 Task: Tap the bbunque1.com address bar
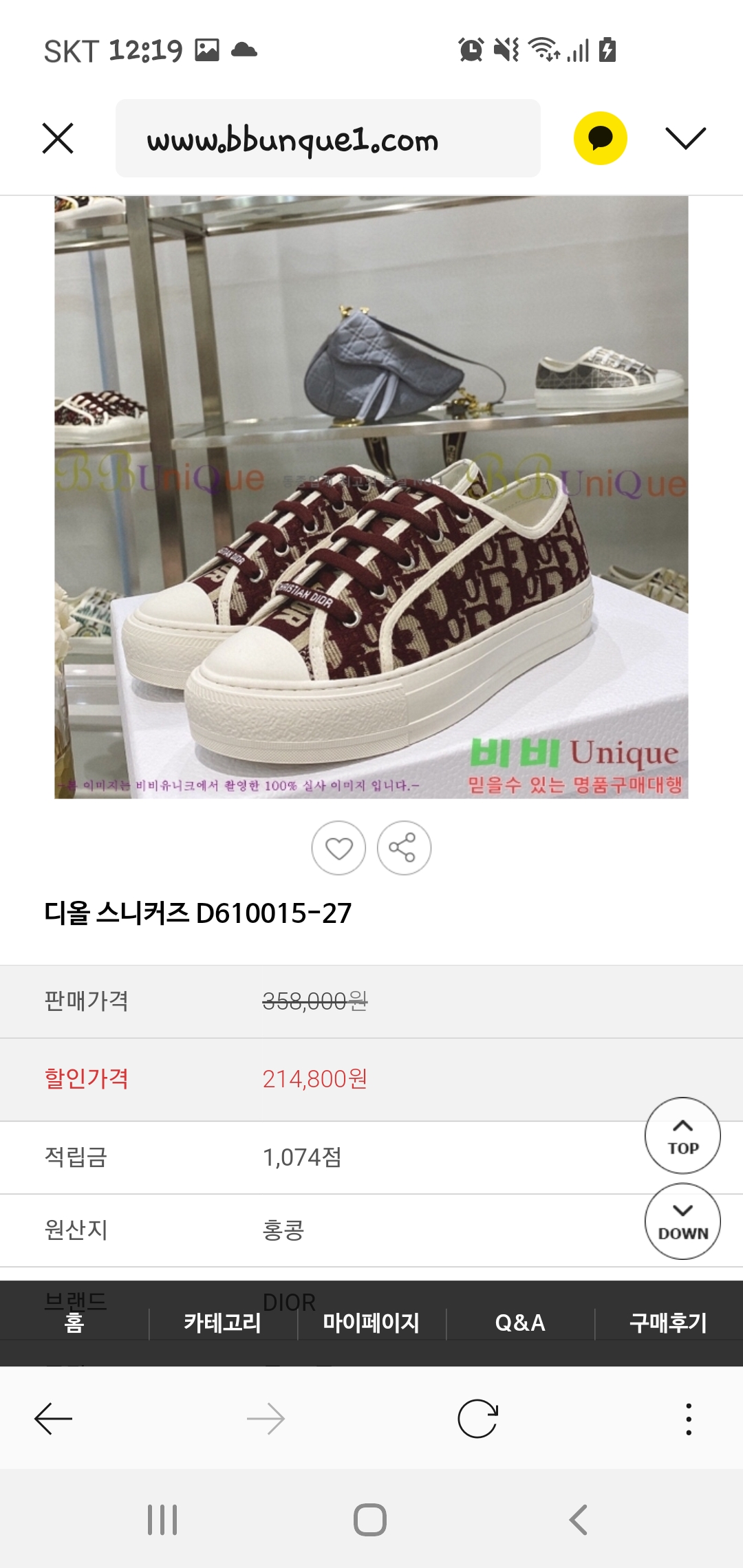pyautogui.click(x=327, y=138)
